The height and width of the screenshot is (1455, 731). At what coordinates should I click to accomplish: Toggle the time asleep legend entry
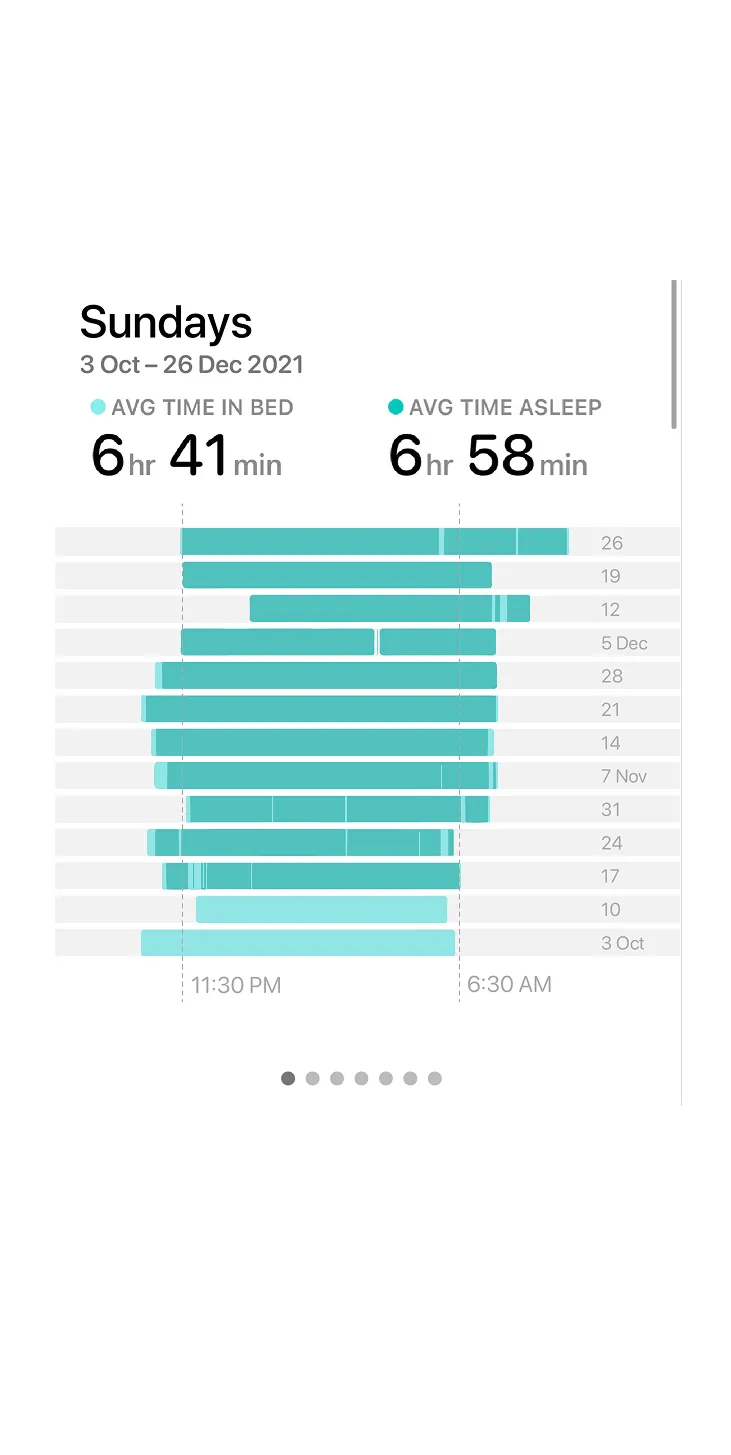[495, 407]
